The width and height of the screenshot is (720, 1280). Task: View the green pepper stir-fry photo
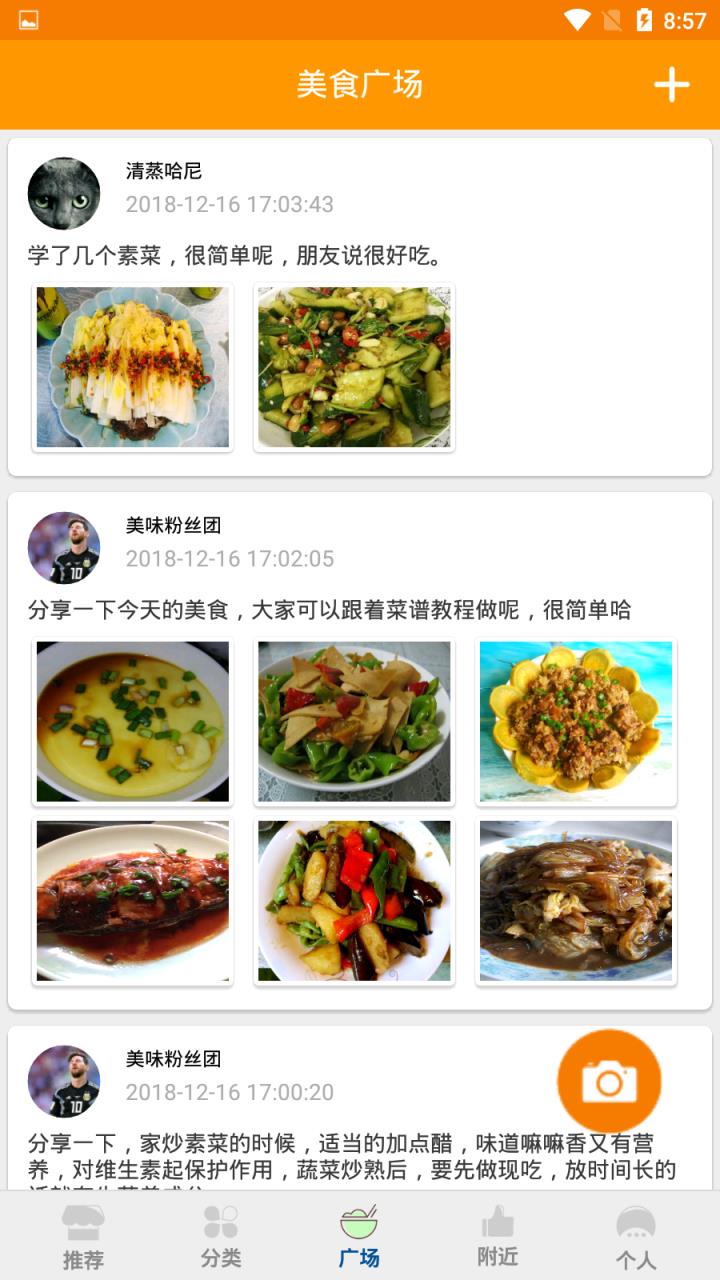[x=355, y=722]
